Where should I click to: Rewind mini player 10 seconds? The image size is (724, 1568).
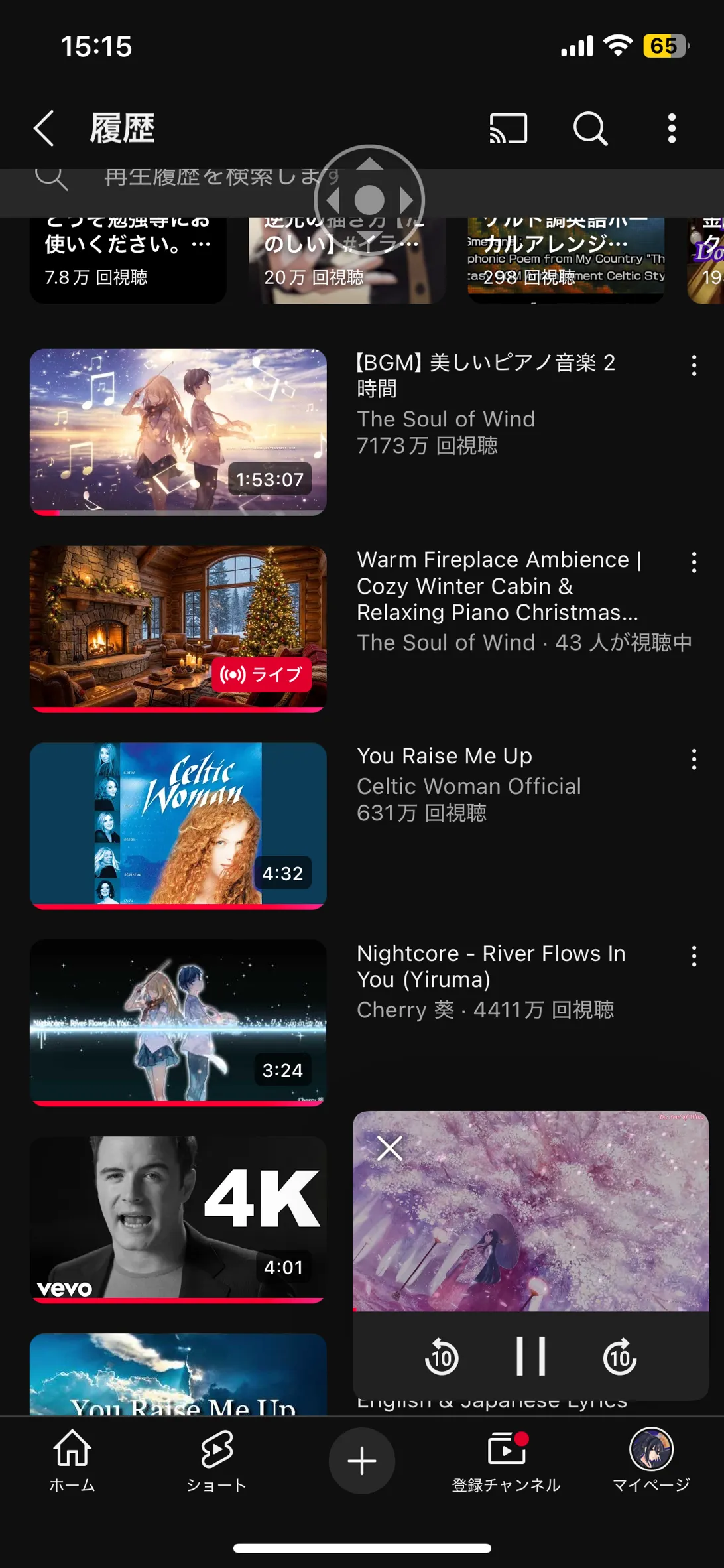(x=442, y=1356)
